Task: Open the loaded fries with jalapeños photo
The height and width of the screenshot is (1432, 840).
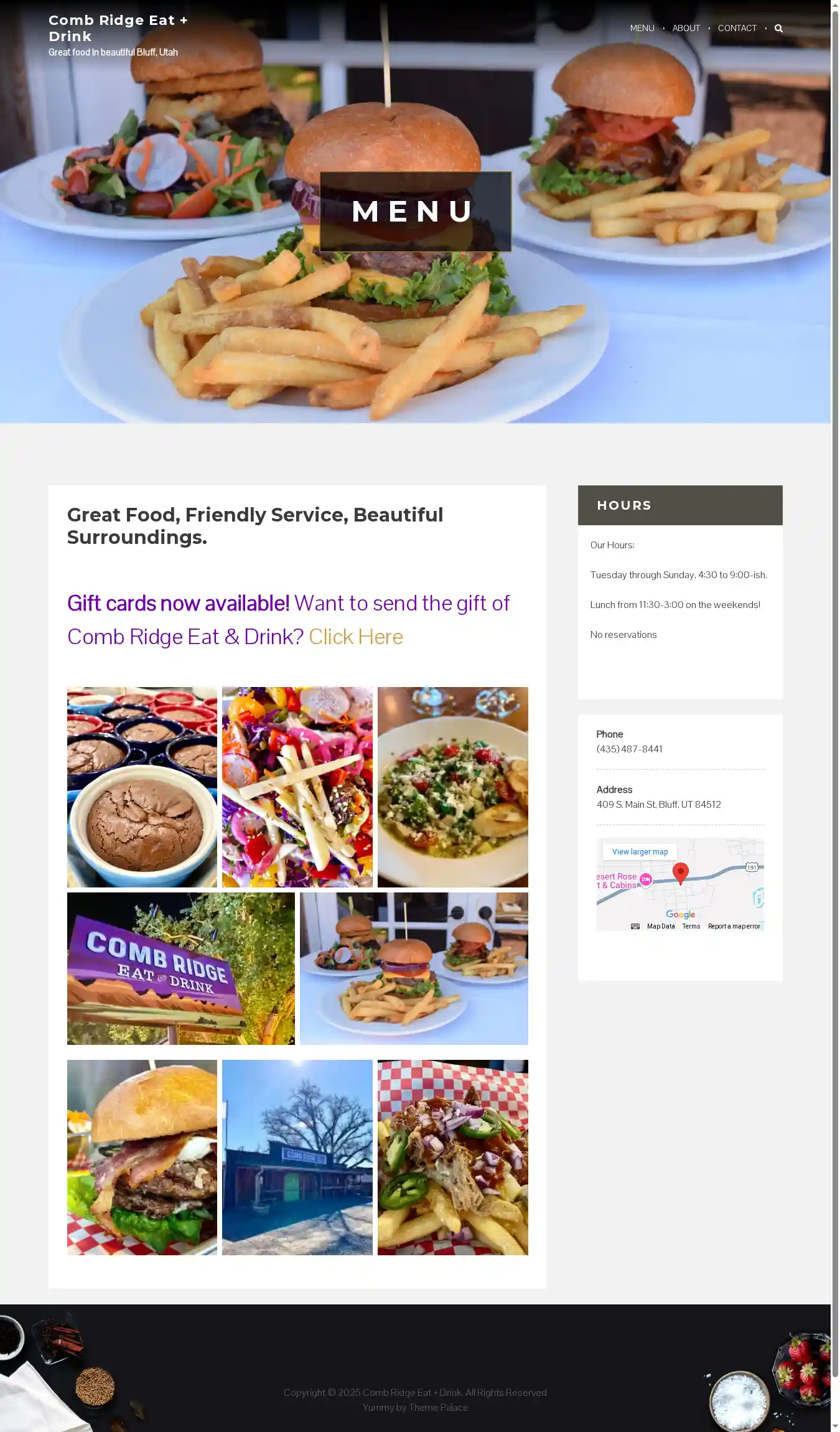Action: click(x=452, y=1157)
